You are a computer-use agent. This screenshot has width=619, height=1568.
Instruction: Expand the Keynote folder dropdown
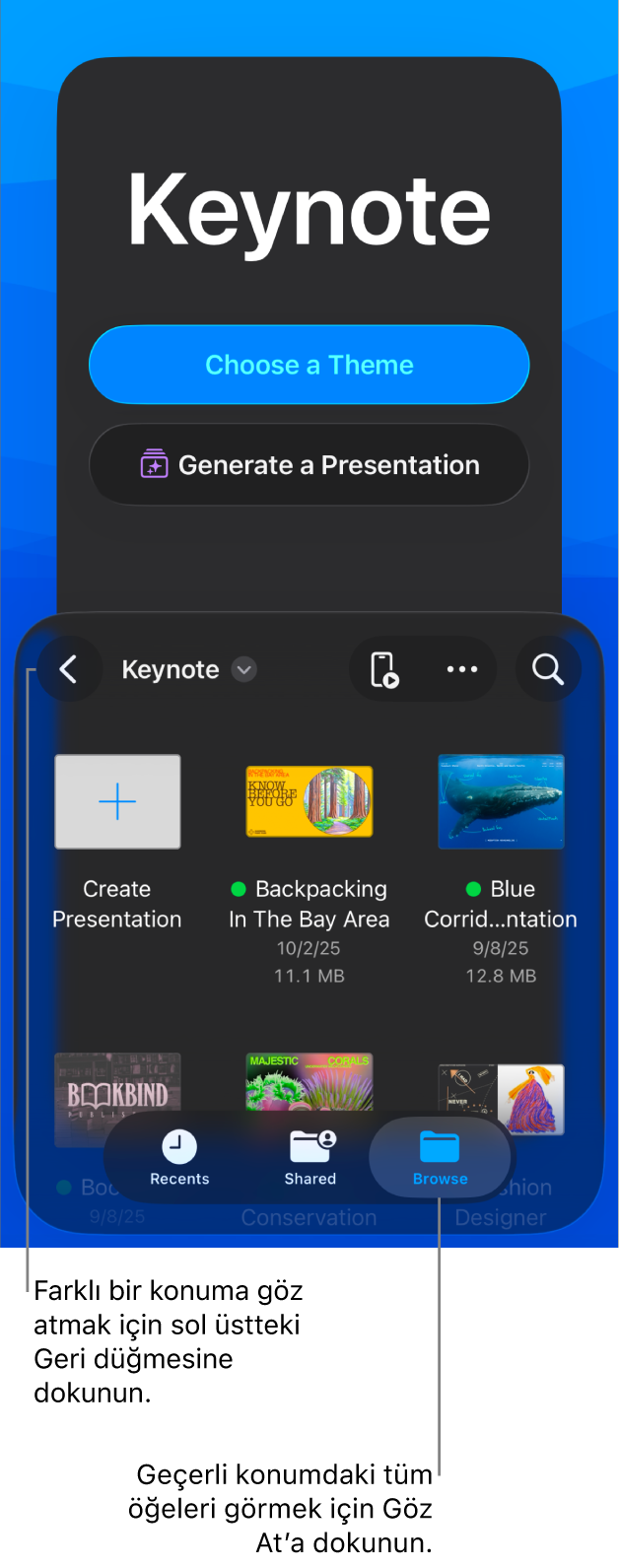click(x=243, y=670)
